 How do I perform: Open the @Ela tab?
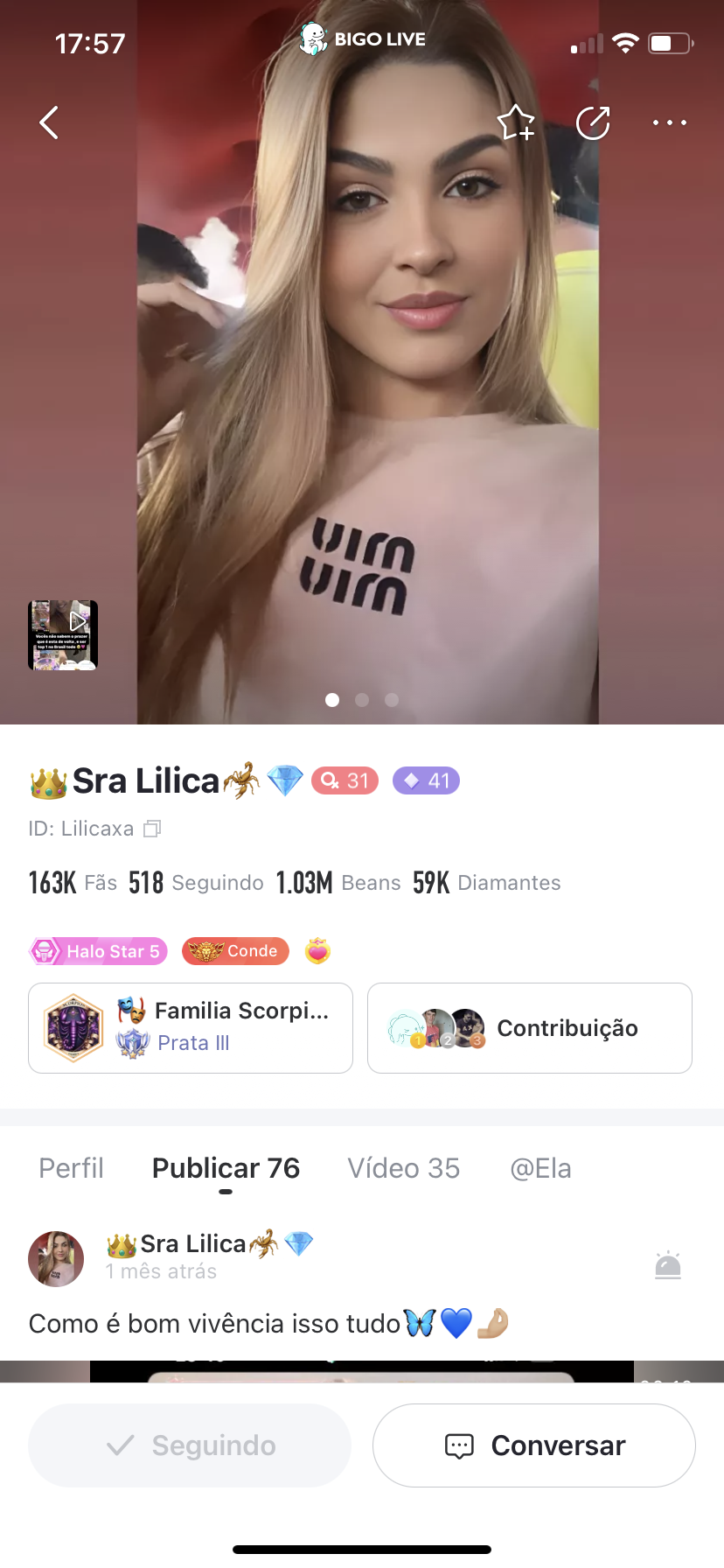(x=540, y=1168)
